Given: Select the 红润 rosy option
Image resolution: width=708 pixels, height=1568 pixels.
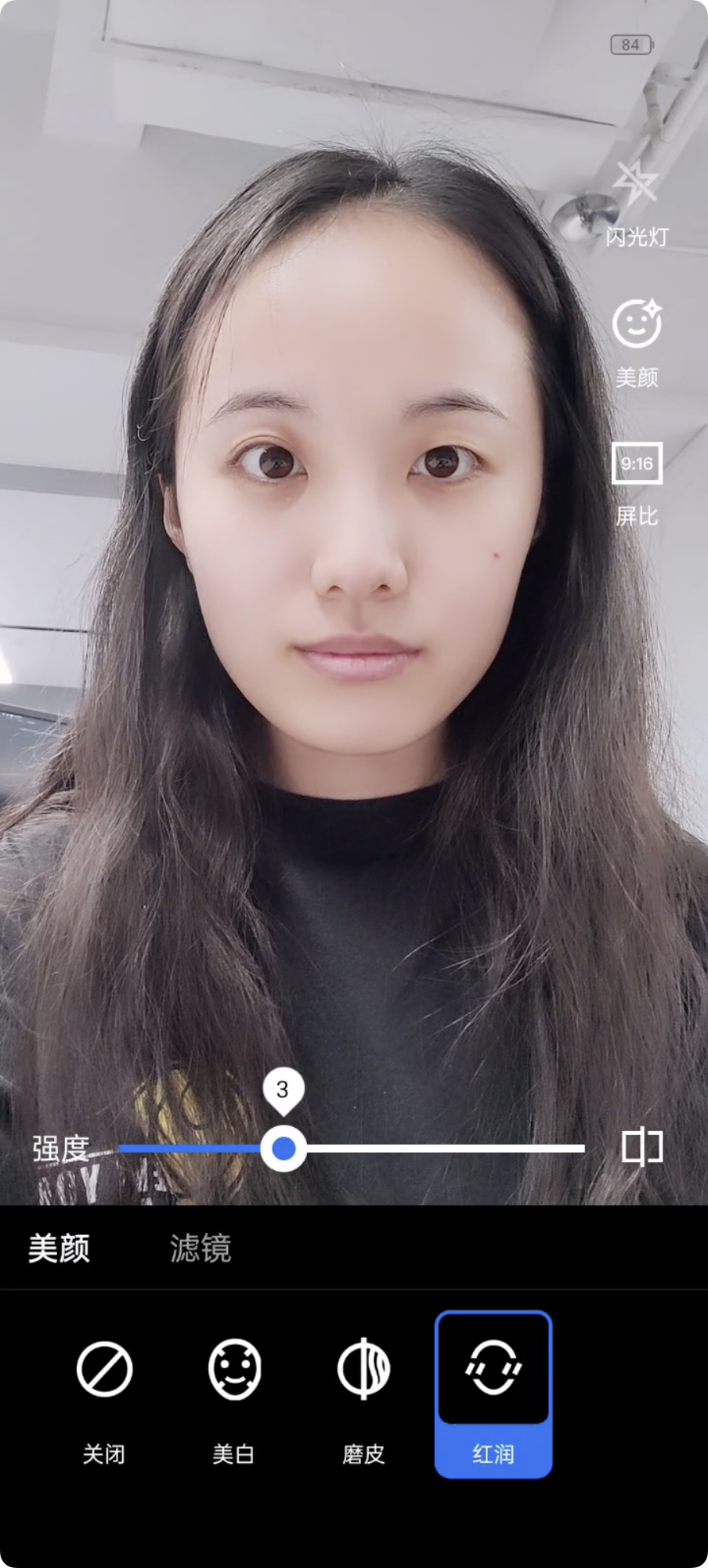Looking at the screenshot, I should point(493,1394).
